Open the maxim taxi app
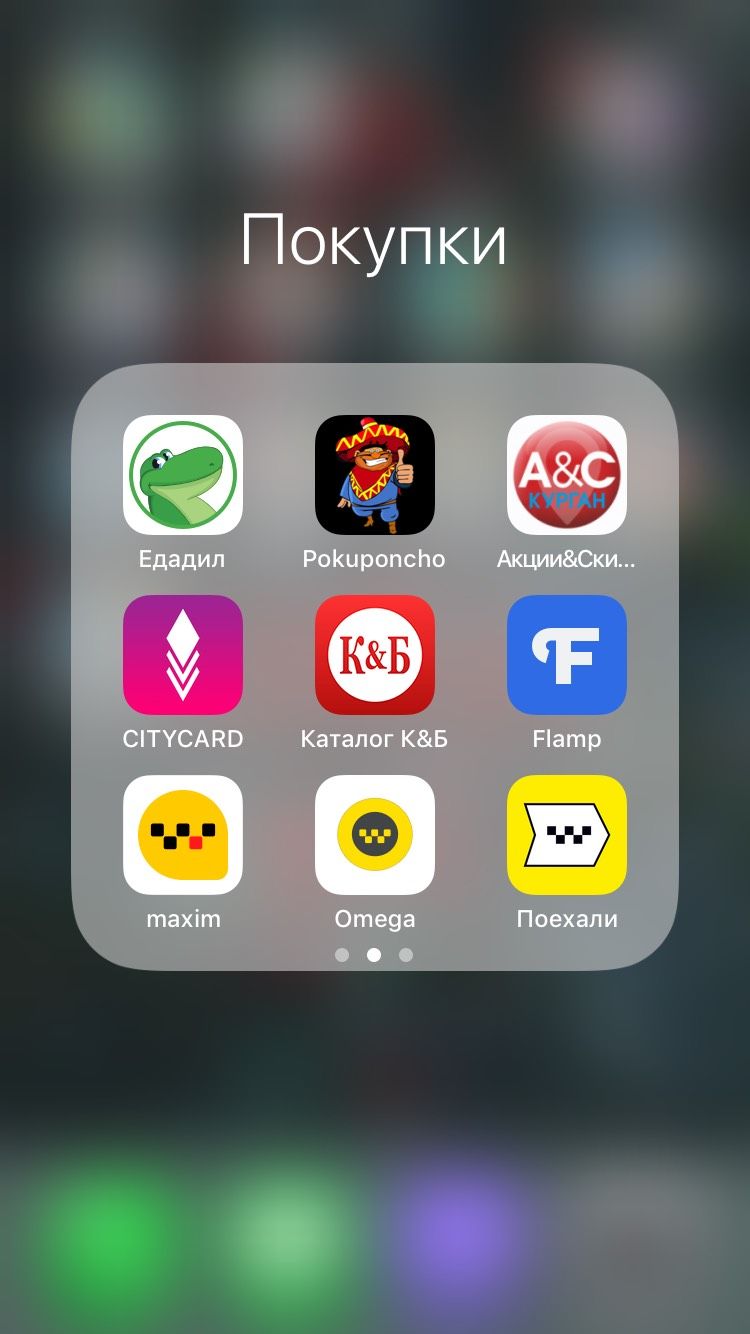 (x=183, y=835)
